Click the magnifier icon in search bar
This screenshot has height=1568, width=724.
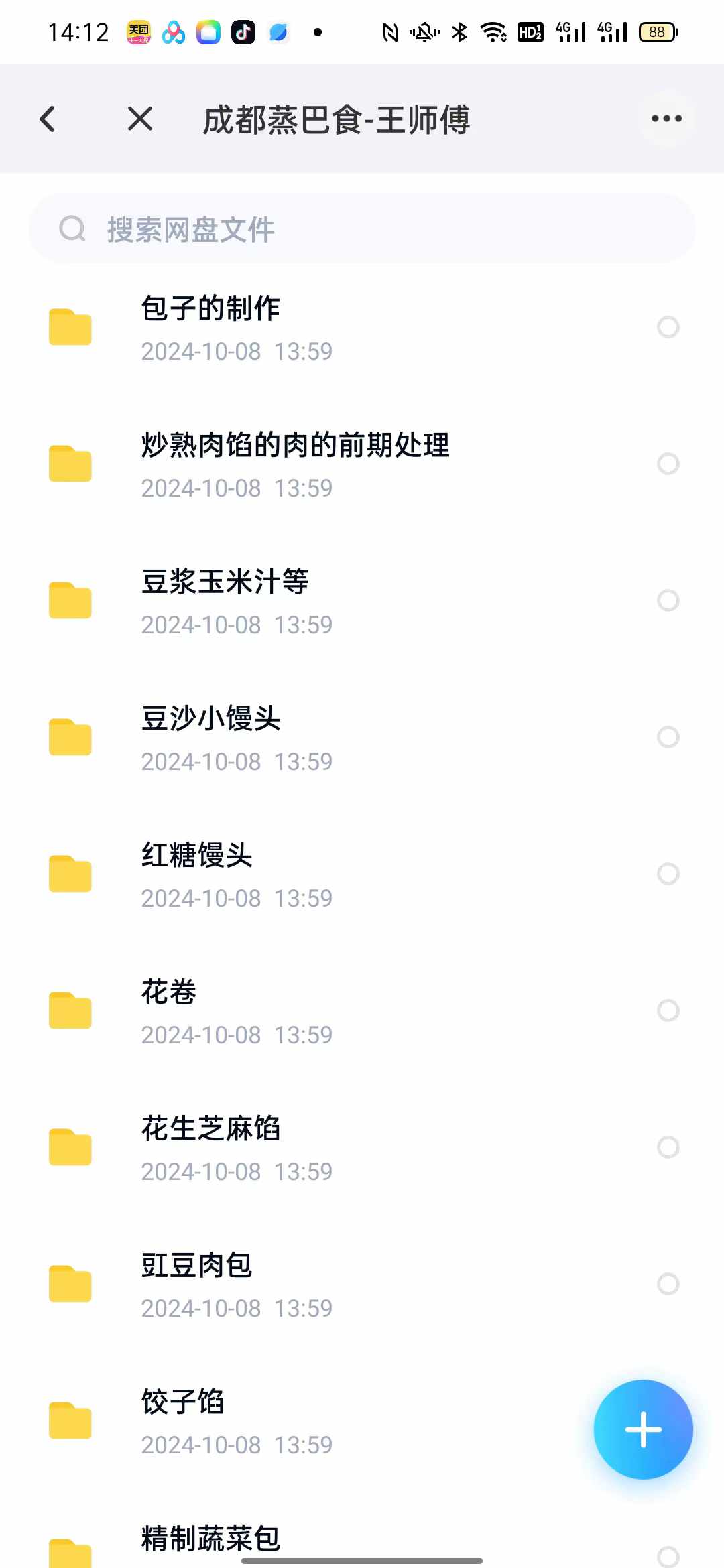(x=72, y=228)
